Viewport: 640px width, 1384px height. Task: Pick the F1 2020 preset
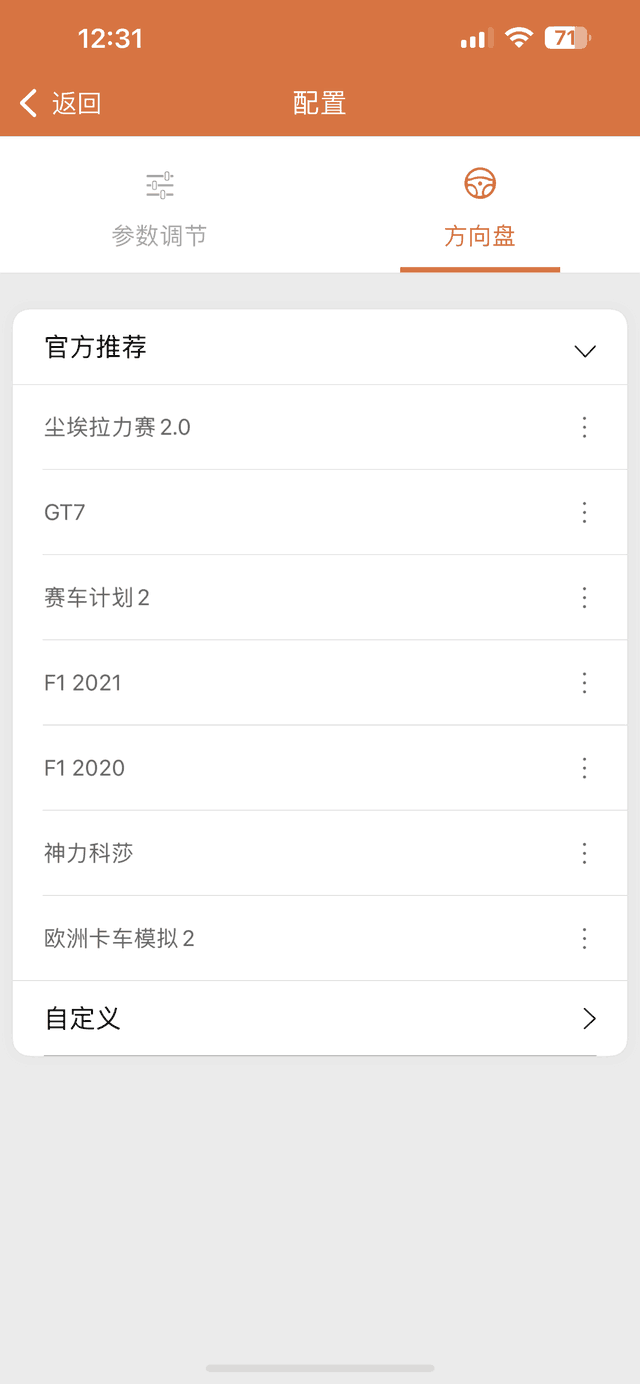[x=86, y=768]
